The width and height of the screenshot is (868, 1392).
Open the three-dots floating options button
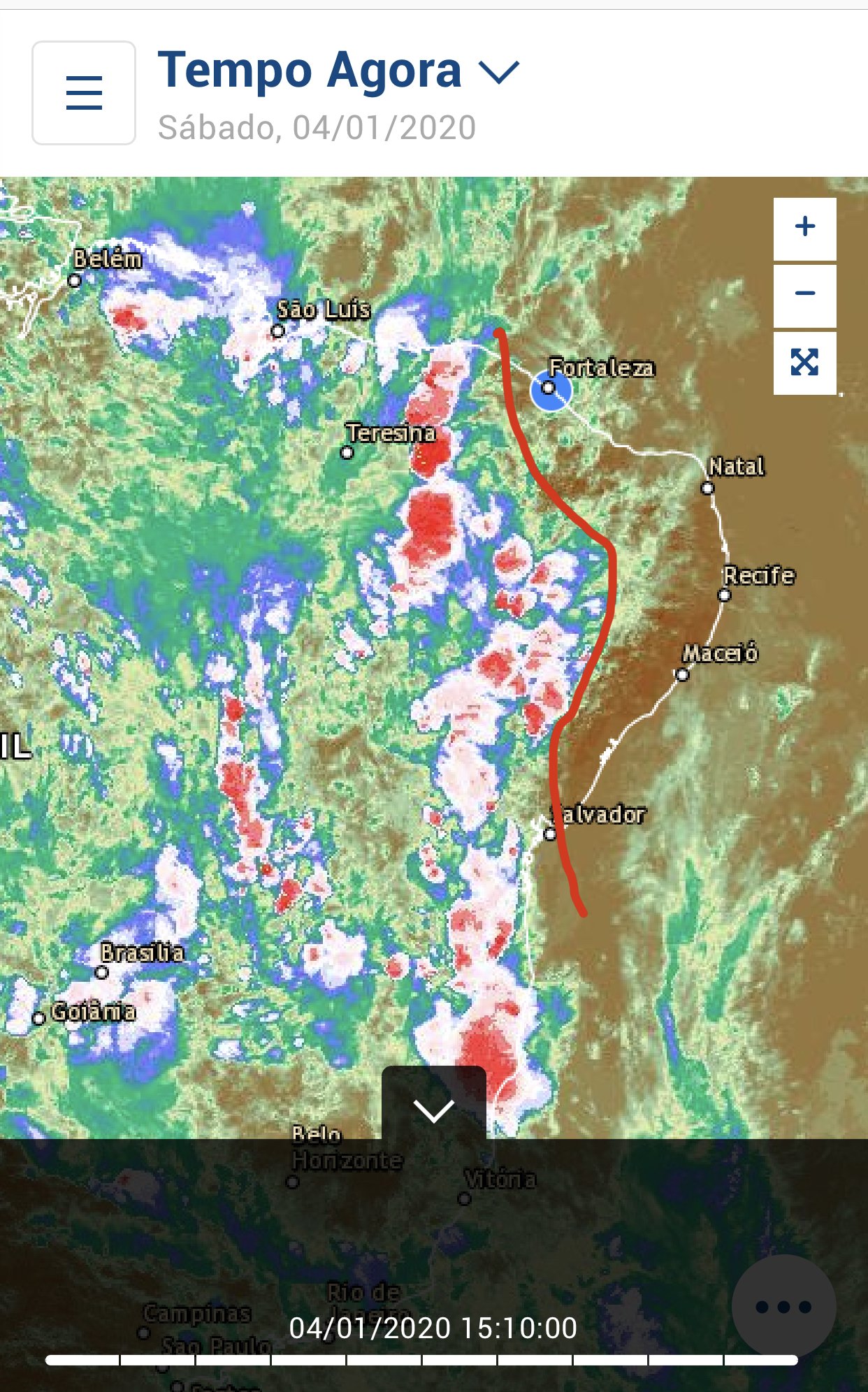click(x=783, y=1307)
